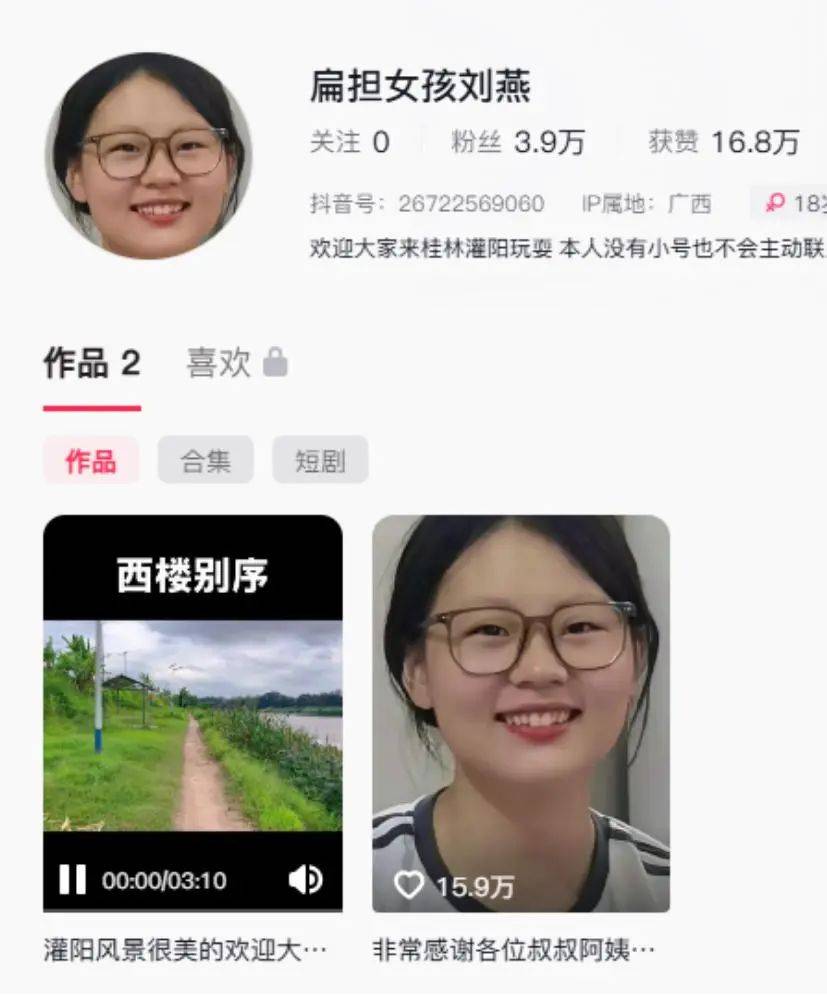Open the profile avatar photo
The image size is (827, 996).
[148, 156]
